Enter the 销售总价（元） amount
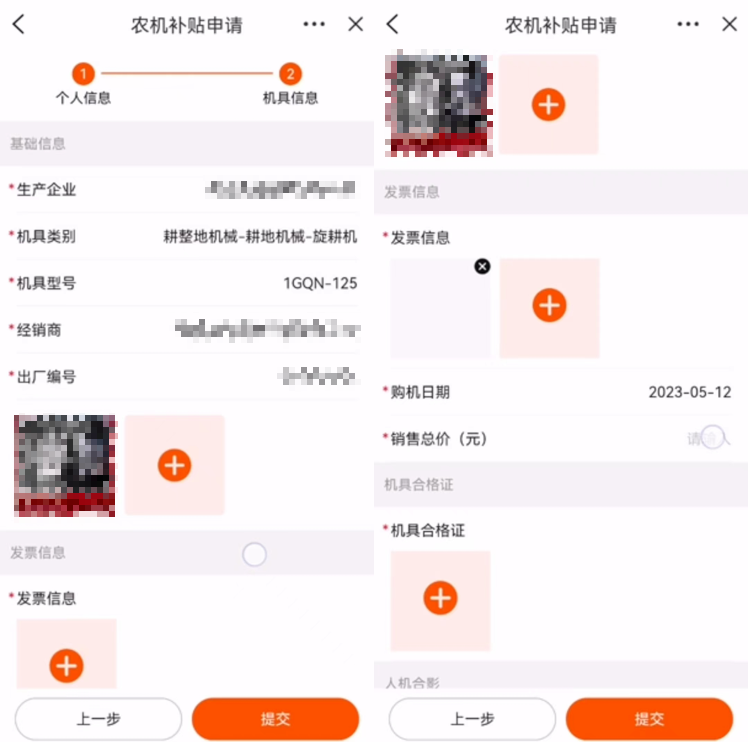 click(x=700, y=438)
